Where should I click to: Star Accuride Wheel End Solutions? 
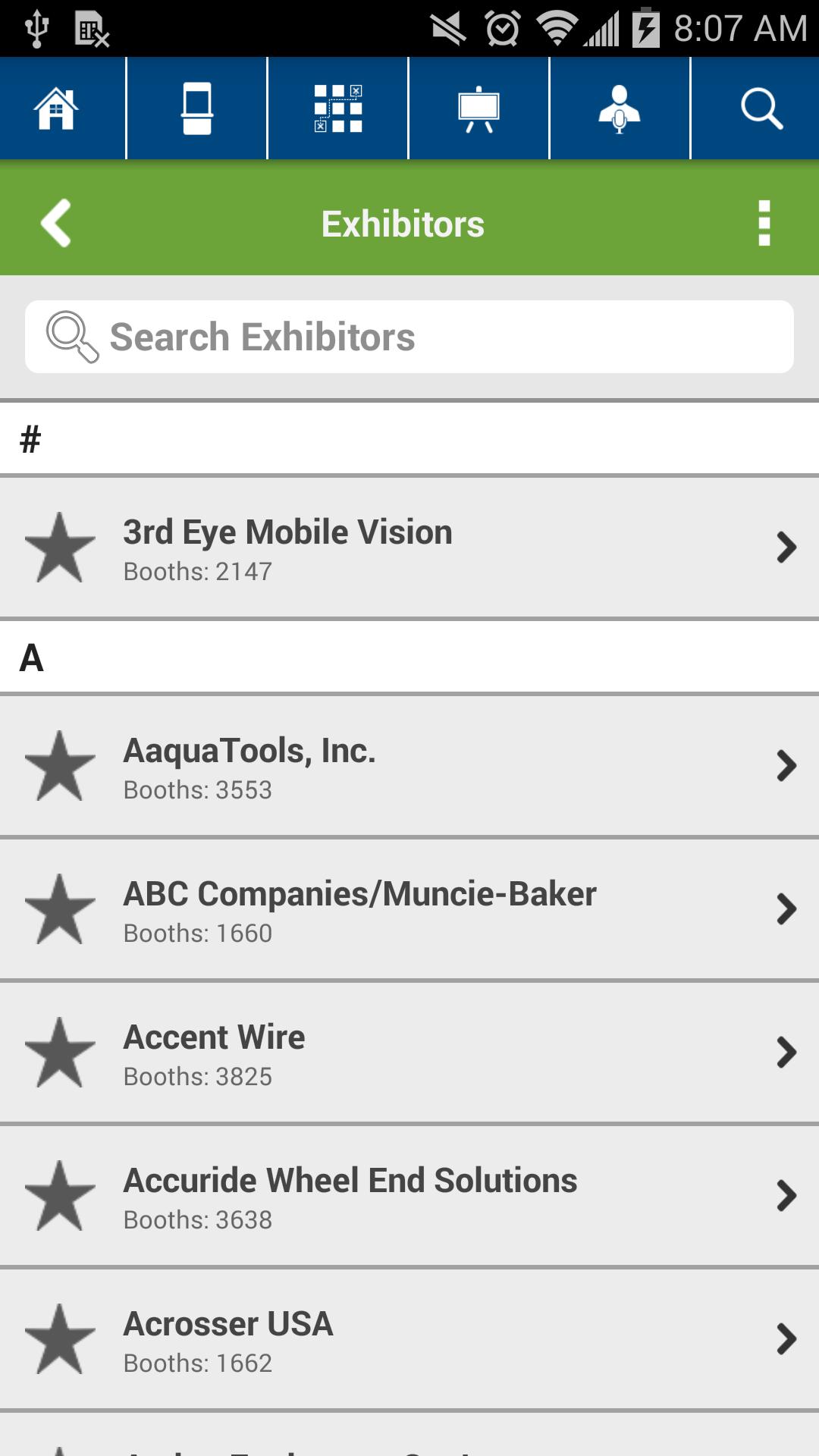[x=60, y=1196]
